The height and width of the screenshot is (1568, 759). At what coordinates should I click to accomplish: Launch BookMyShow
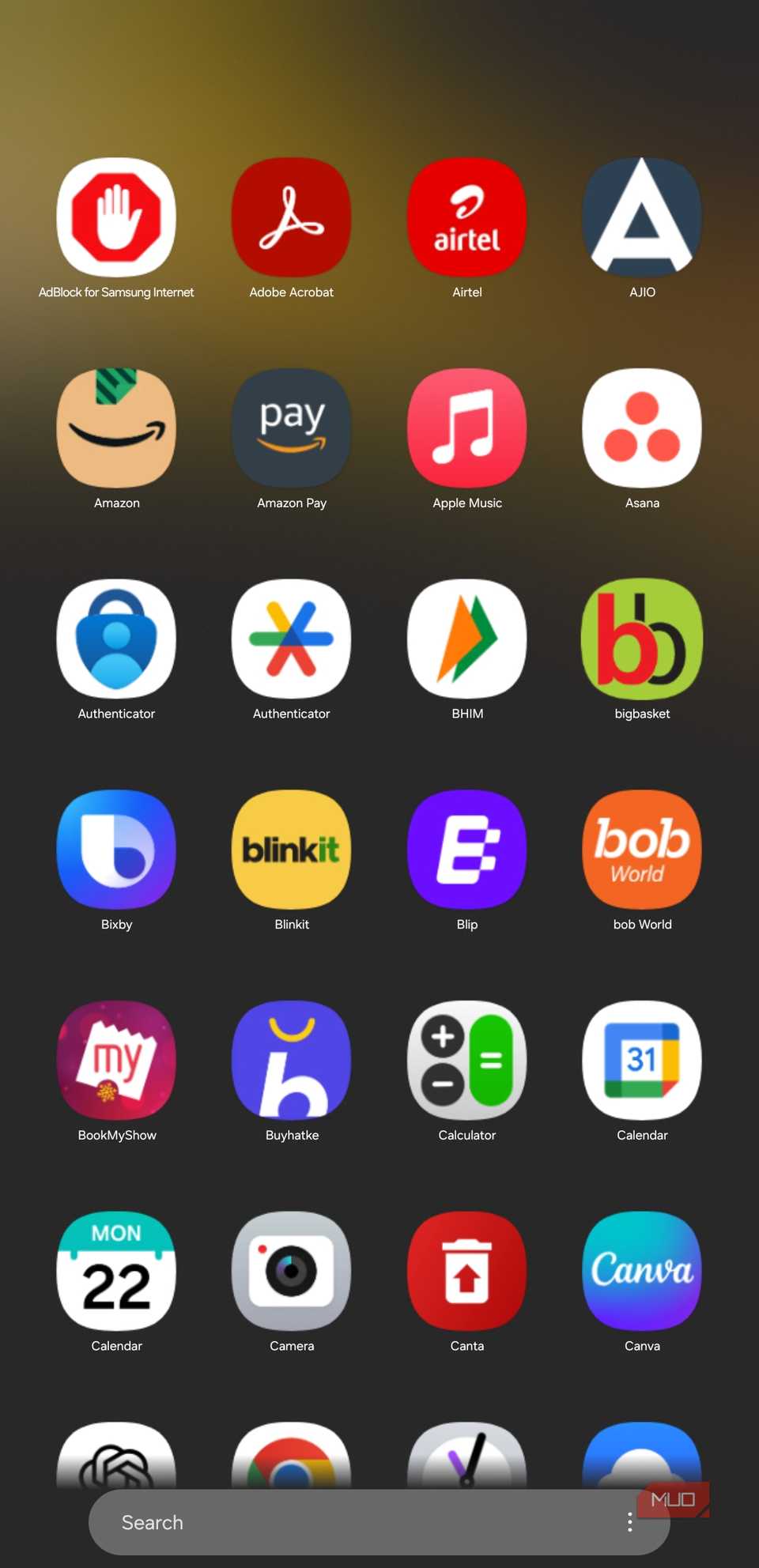(116, 1060)
